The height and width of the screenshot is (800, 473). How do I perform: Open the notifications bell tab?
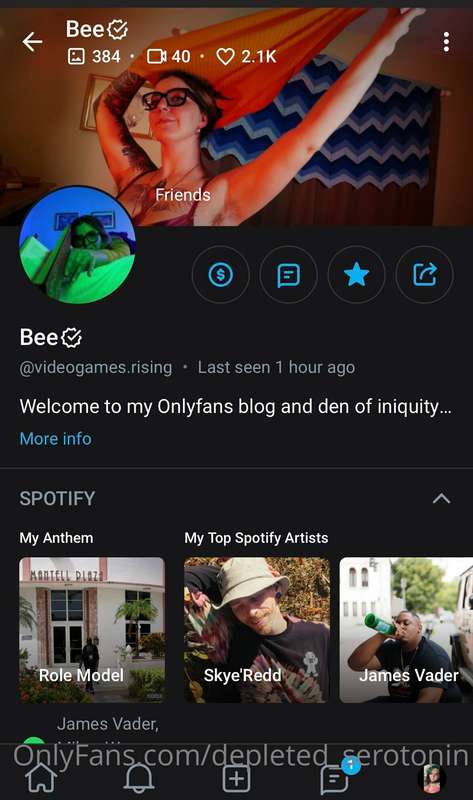point(139,778)
